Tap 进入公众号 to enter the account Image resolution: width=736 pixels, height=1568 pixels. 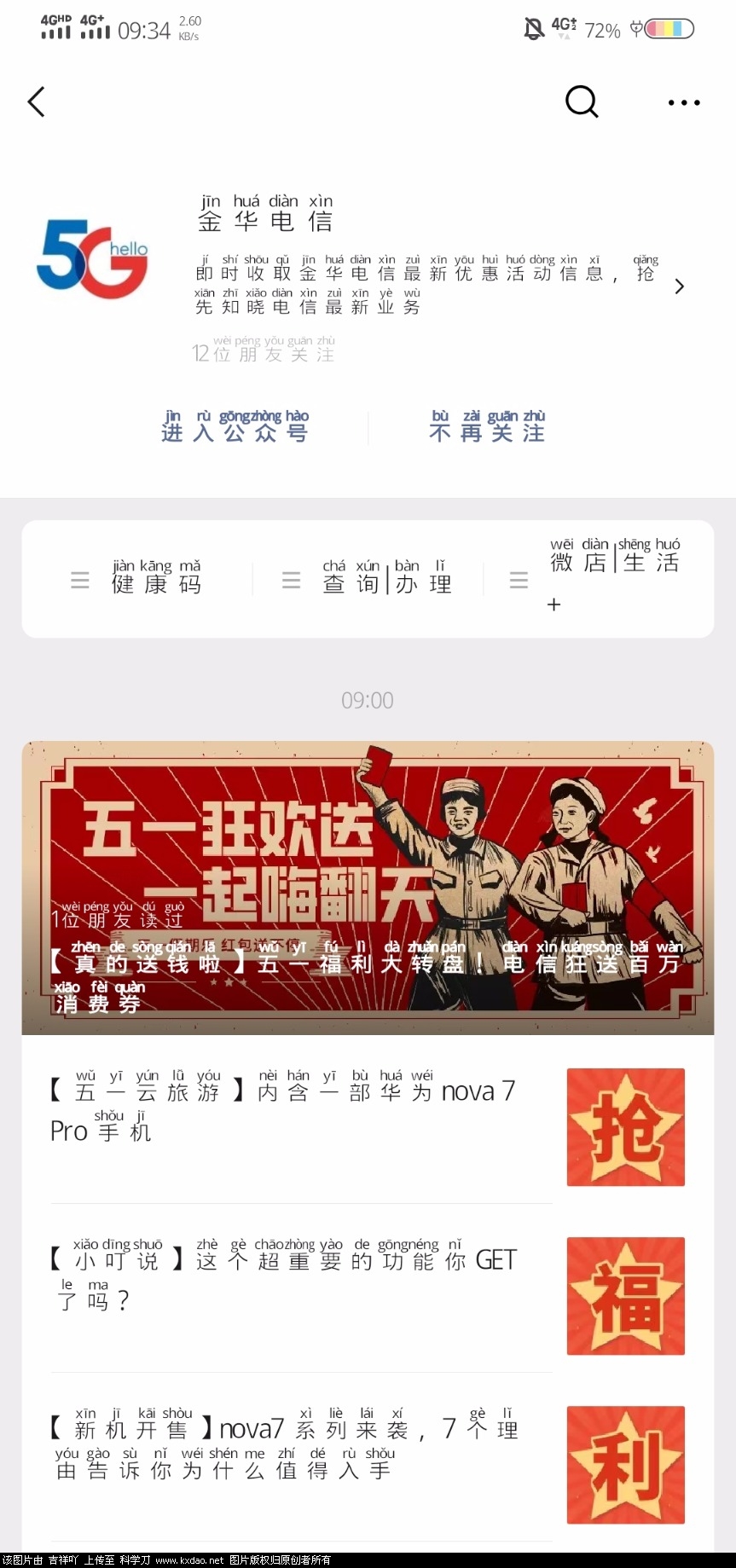[x=235, y=426]
